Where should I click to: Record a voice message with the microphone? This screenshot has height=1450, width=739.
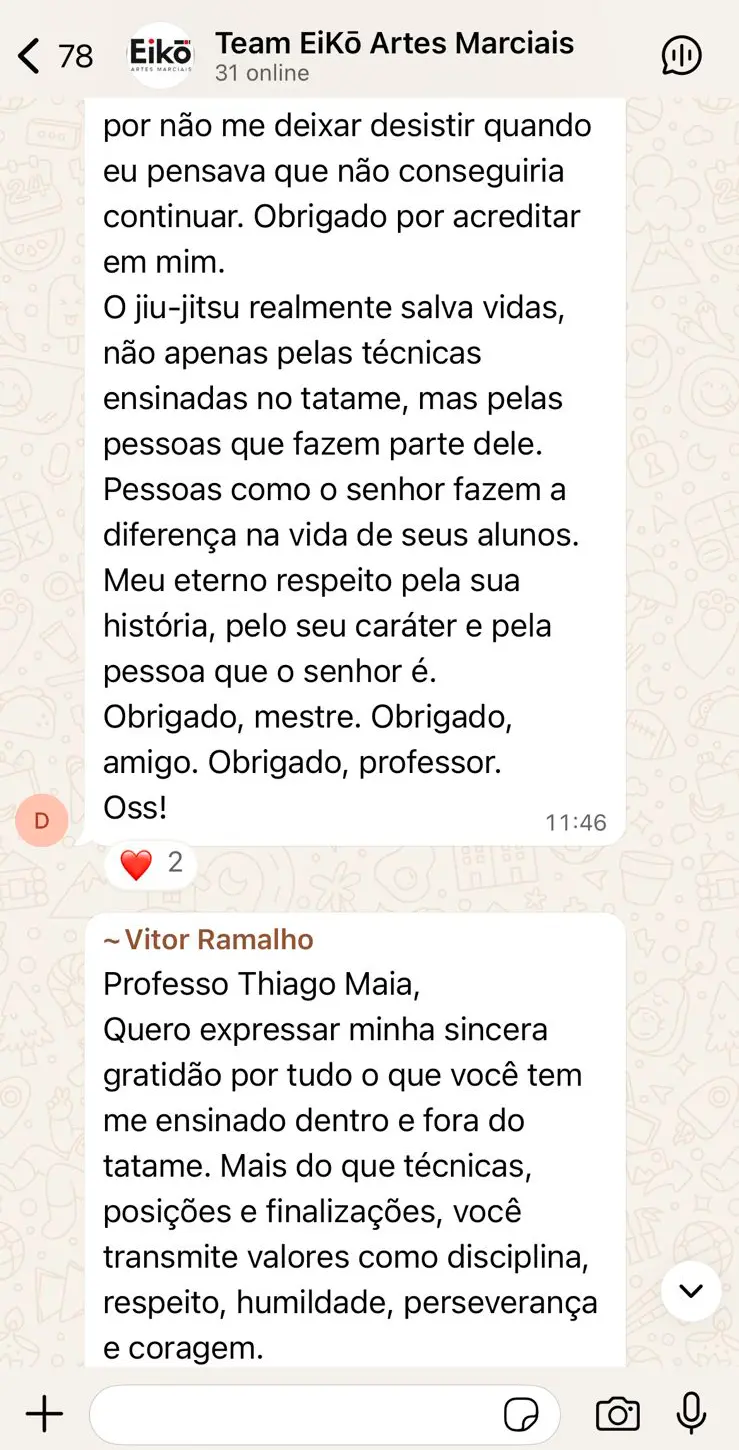[691, 1414]
